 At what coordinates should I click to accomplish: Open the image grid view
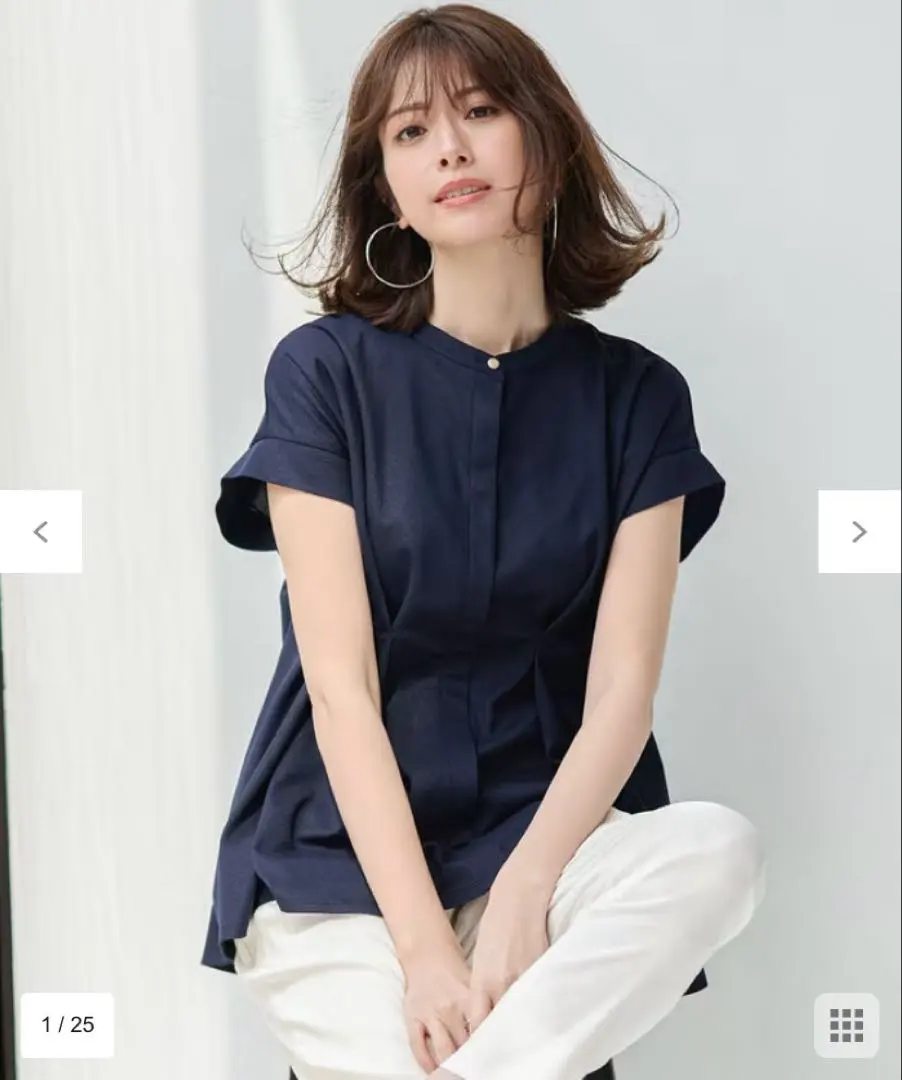click(x=846, y=1025)
